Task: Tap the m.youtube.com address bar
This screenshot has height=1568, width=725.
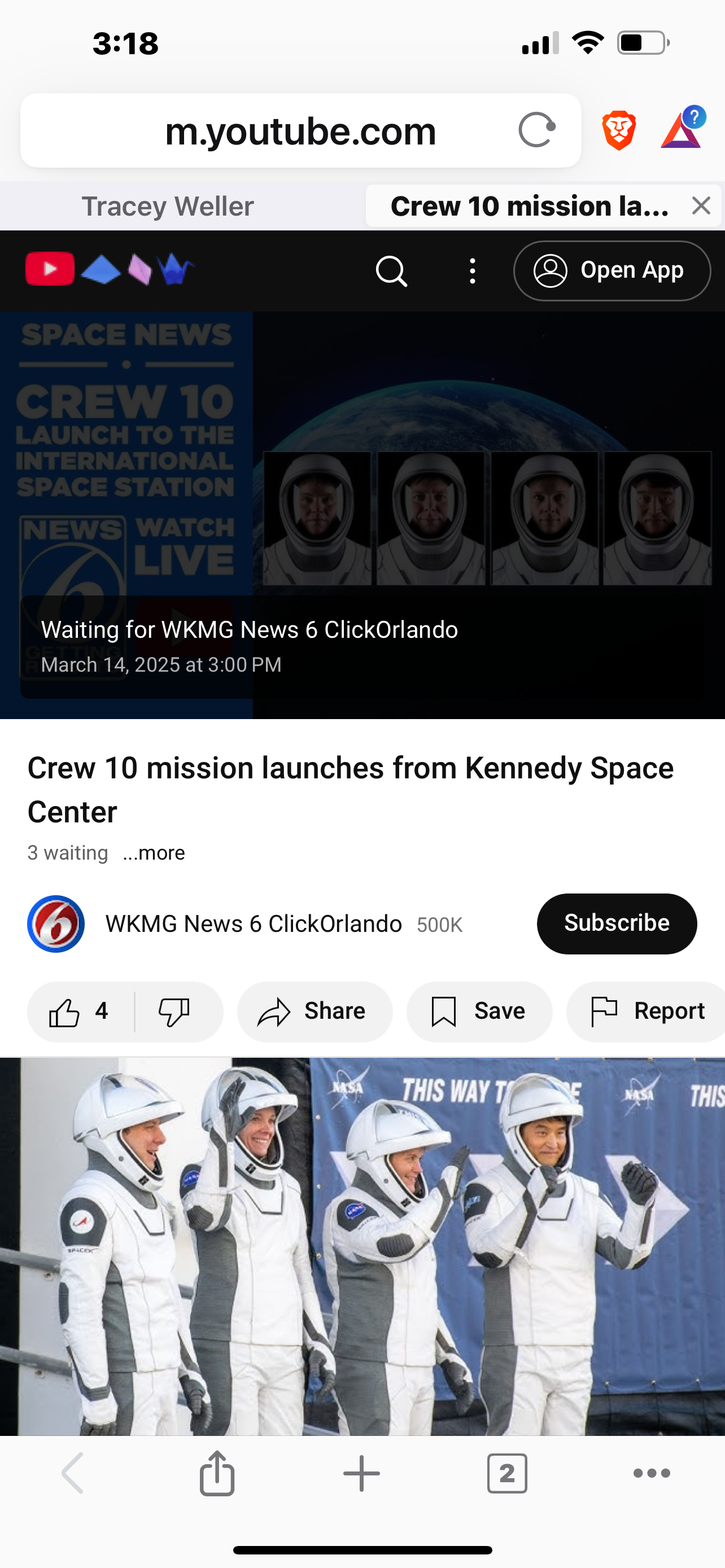Action: coord(300,131)
